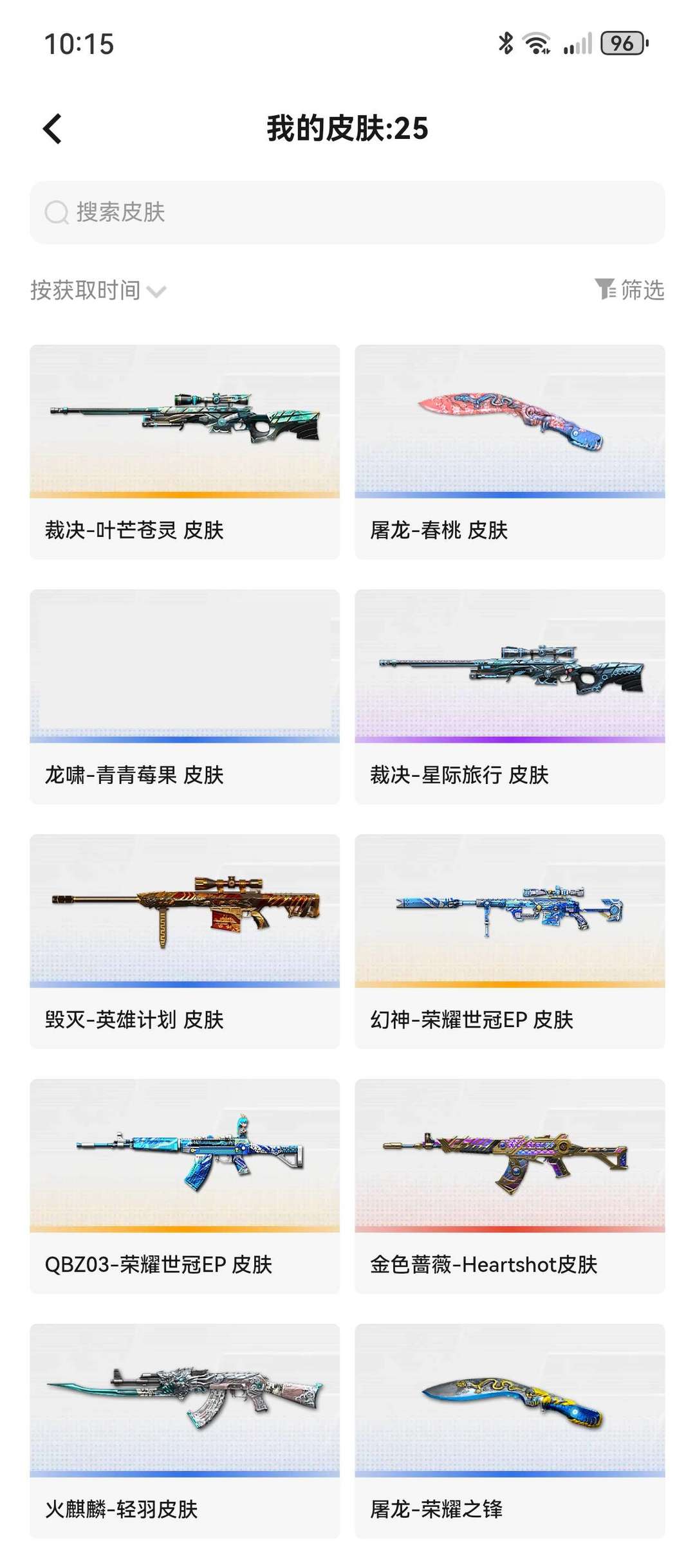Screen dimensions: 695x1568
Task: Open the QBZ03-荣耀世冠EP skin card
Action: point(185,1185)
